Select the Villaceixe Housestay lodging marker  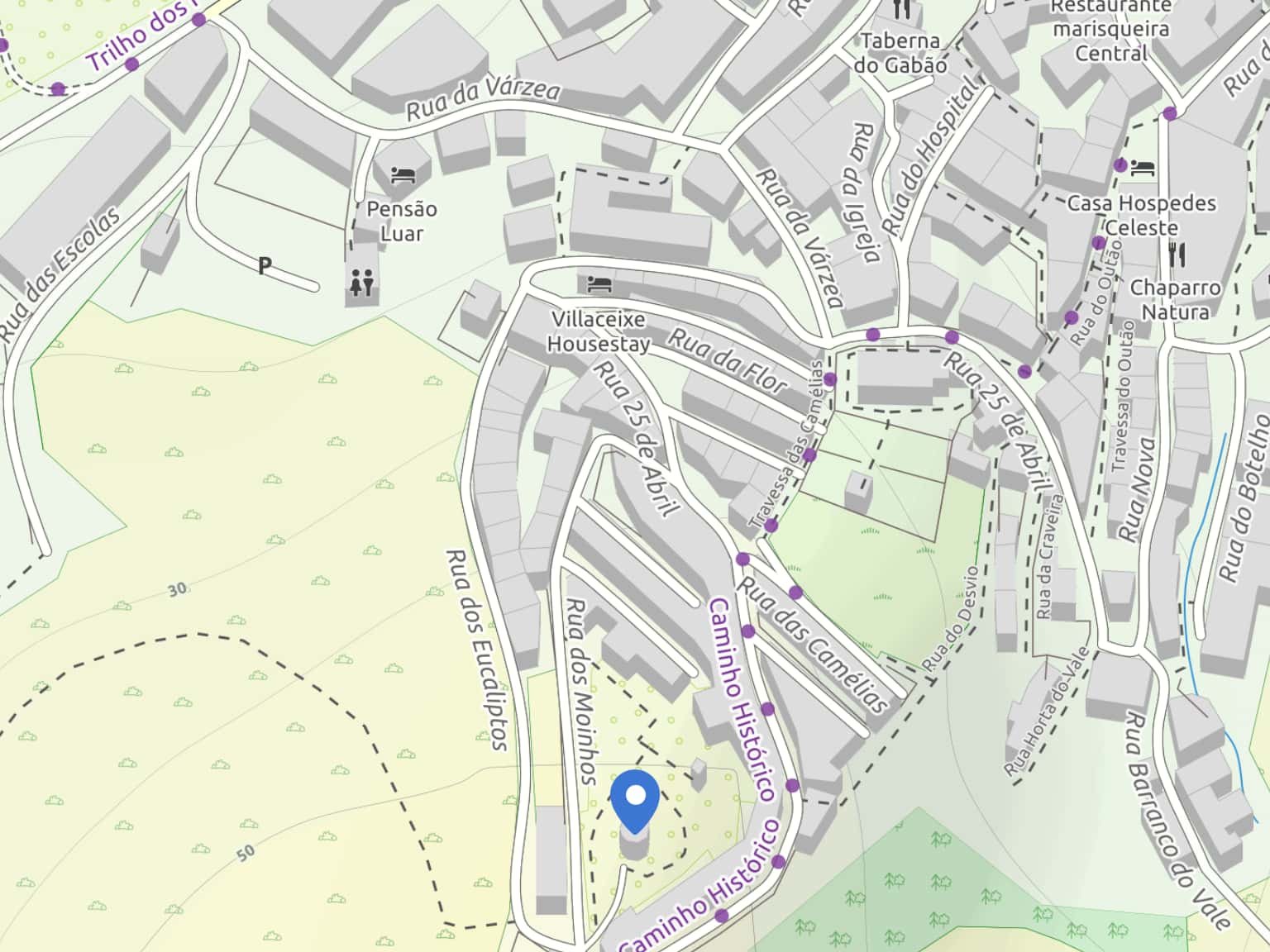click(x=599, y=285)
